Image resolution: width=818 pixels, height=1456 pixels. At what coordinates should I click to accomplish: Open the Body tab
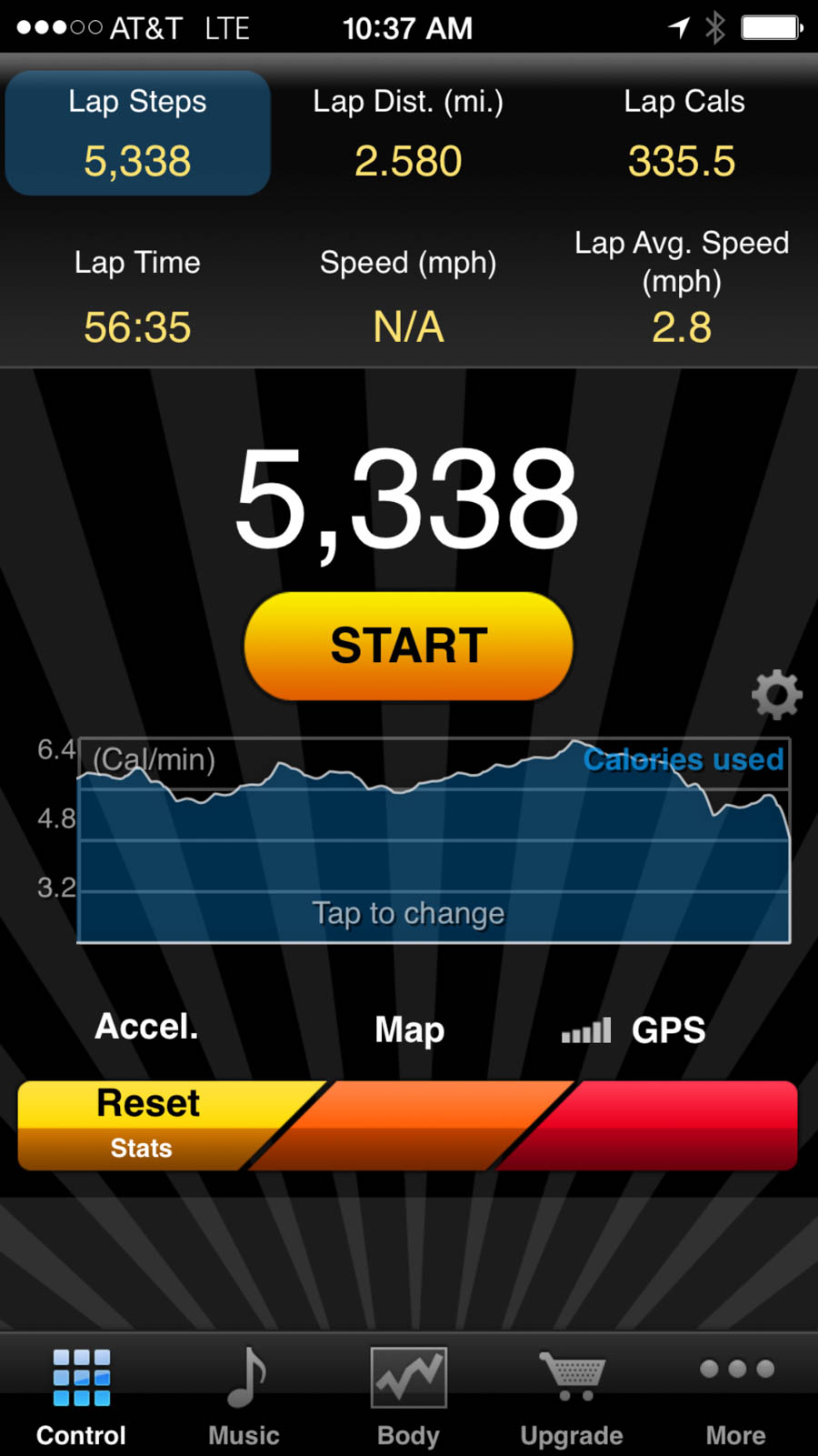point(408,1396)
